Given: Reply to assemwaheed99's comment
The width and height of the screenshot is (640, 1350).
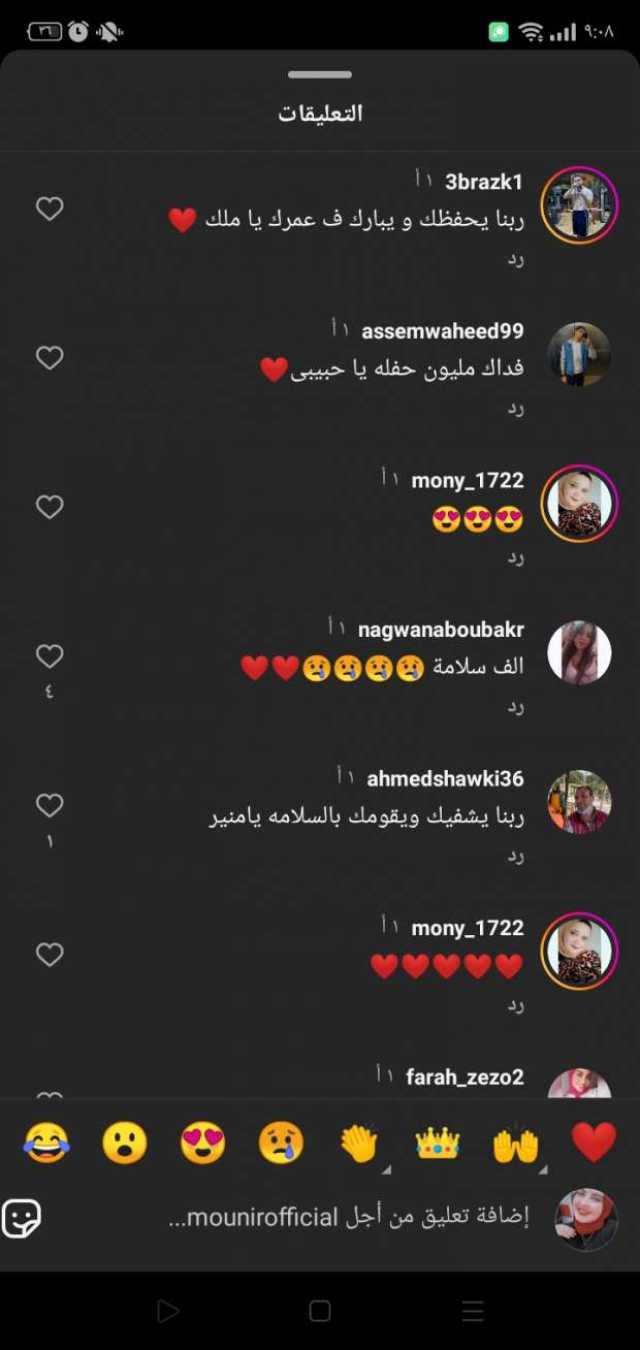Looking at the screenshot, I should click(x=516, y=408).
